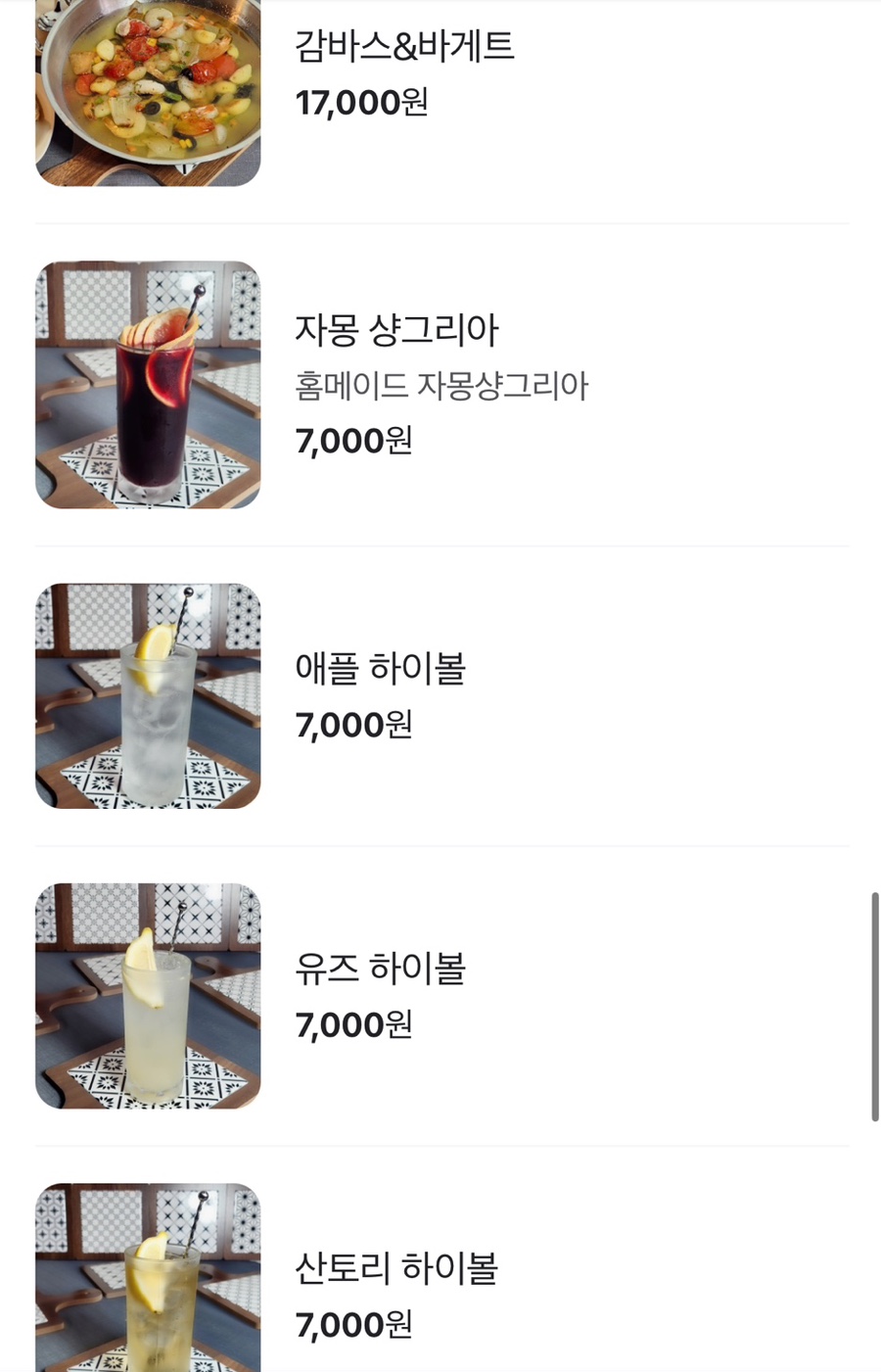Image resolution: width=881 pixels, height=1372 pixels.
Task: Open the 감바스&바게트 menu item
Action: click(x=404, y=47)
